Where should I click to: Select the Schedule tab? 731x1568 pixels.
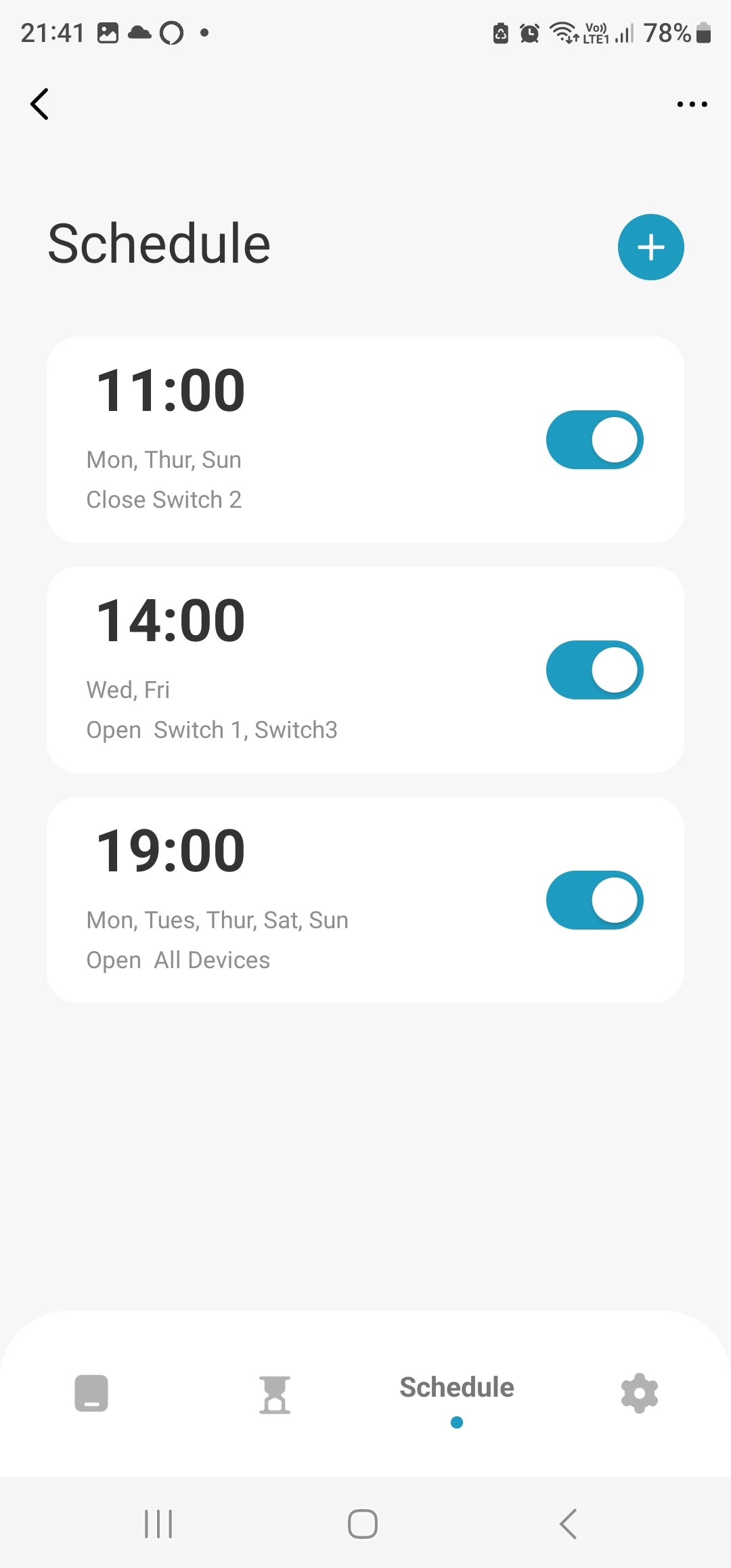point(457,1388)
